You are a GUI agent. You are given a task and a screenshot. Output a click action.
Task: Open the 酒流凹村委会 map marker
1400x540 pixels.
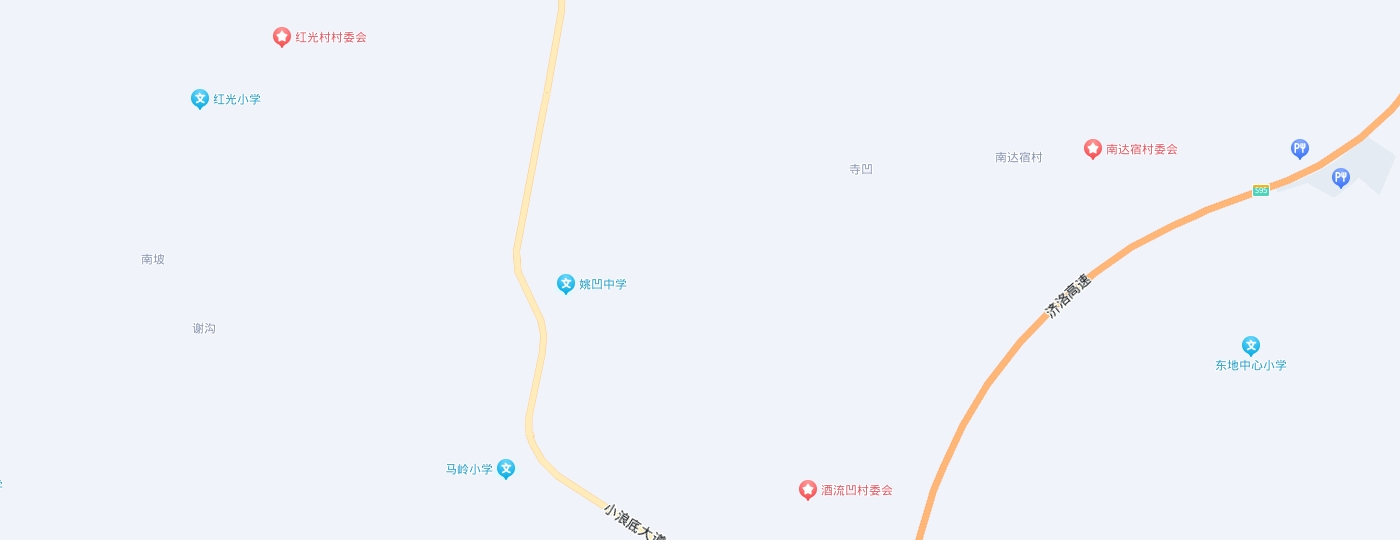(x=808, y=490)
